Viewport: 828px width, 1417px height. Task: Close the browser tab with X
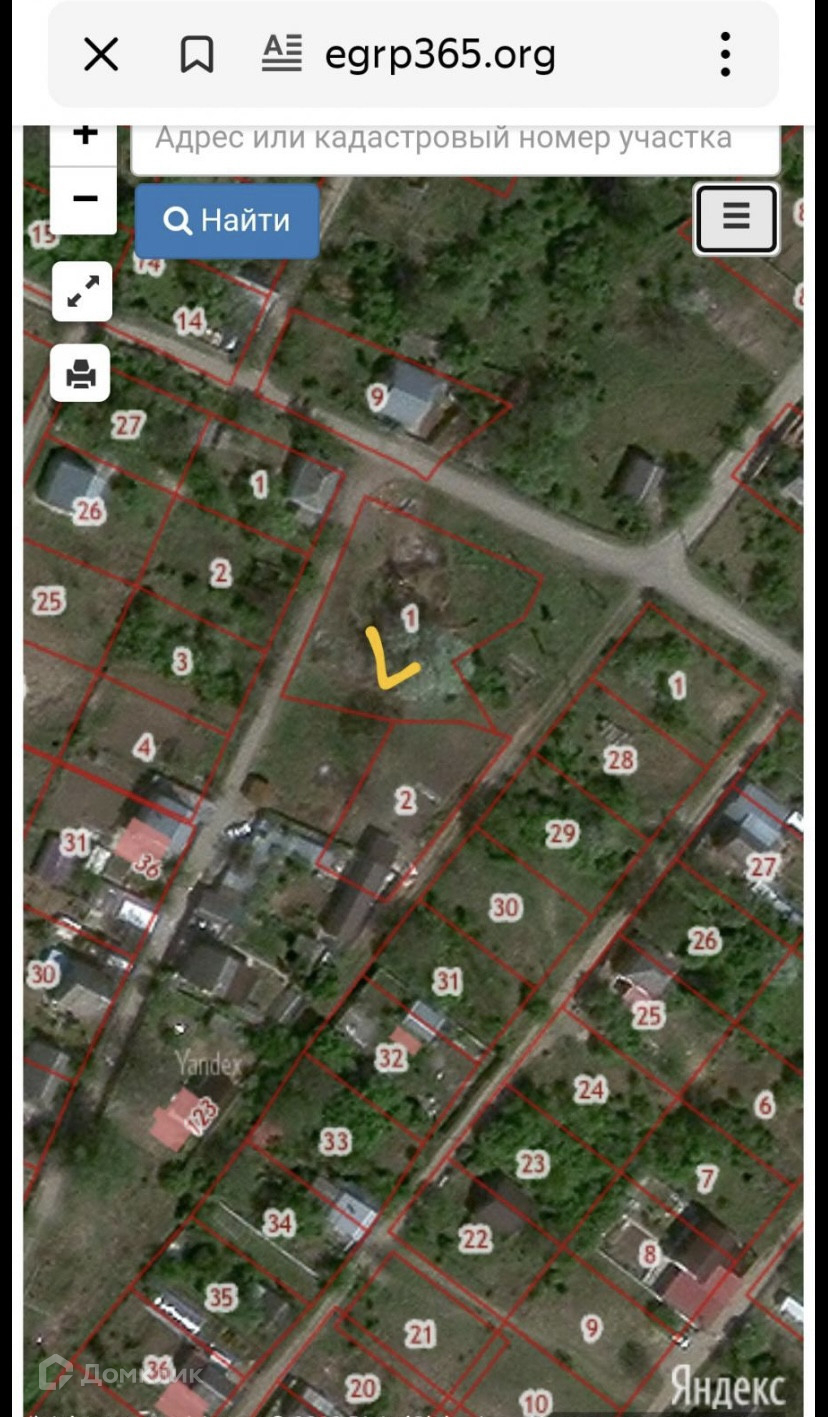click(101, 55)
